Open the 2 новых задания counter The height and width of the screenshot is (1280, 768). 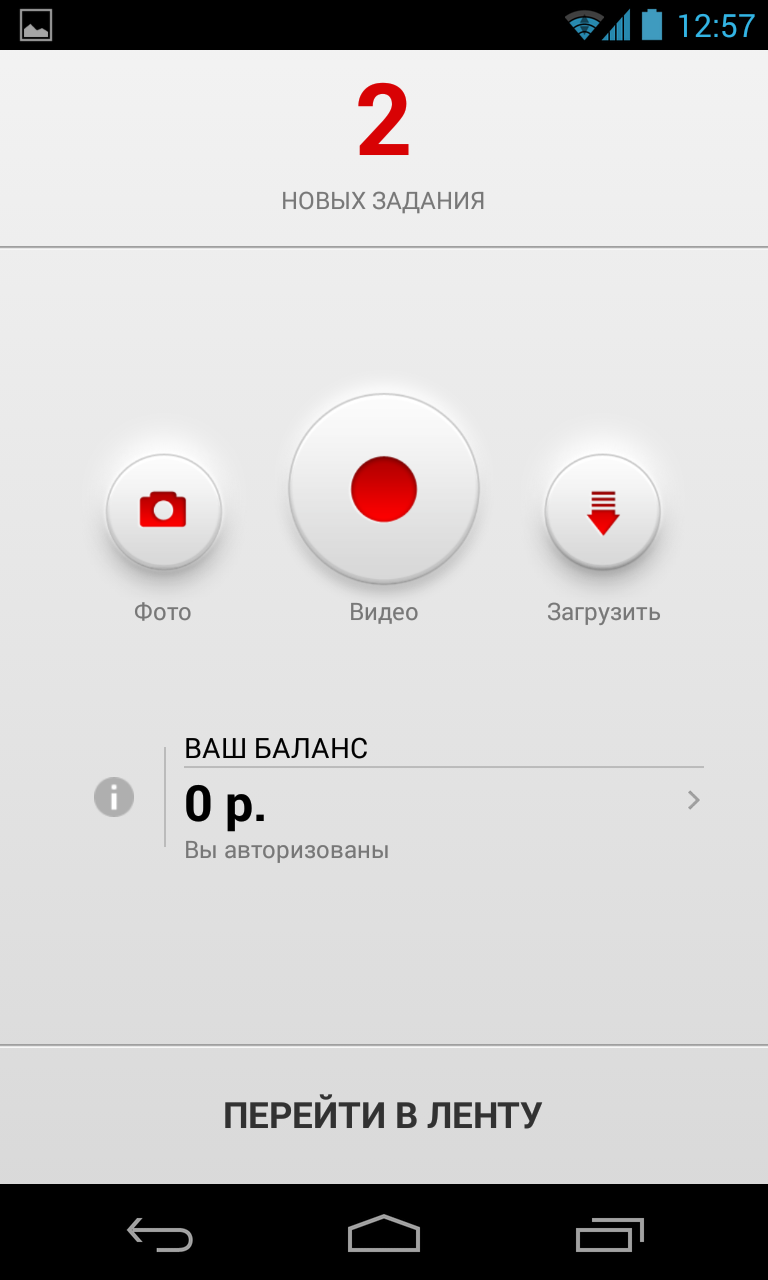(384, 147)
